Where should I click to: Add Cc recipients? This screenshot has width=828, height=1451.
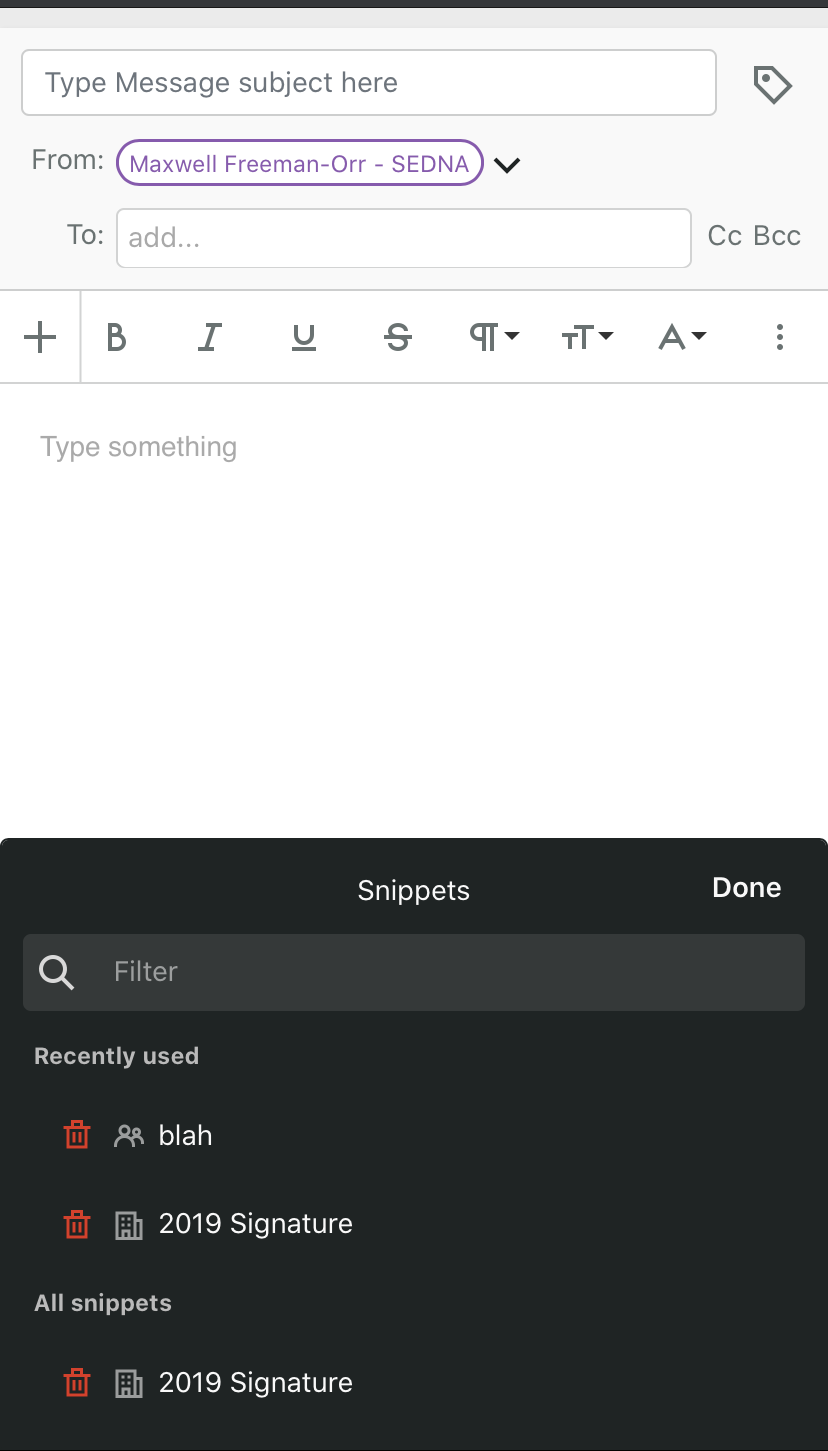pos(724,236)
